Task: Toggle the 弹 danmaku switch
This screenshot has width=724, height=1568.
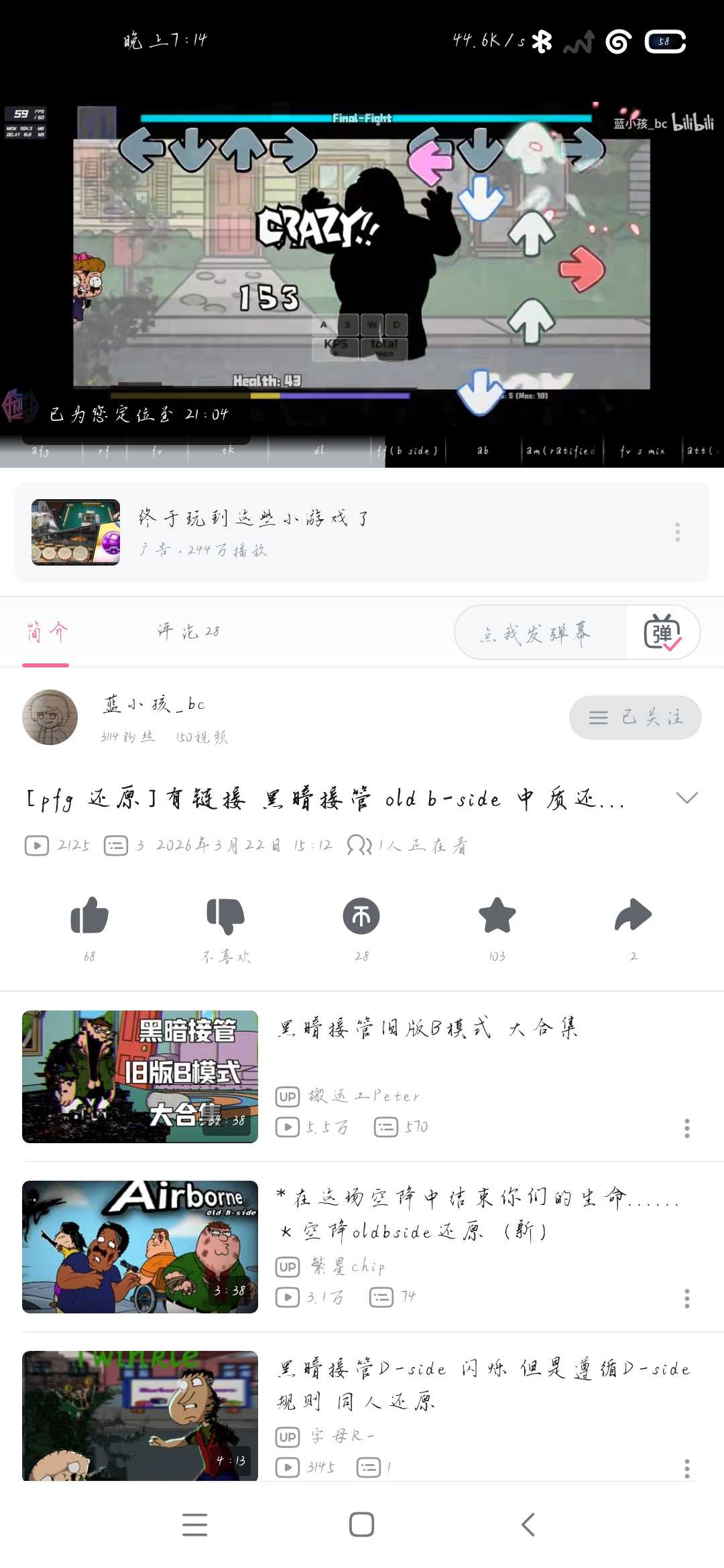Action: pos(662,633)
